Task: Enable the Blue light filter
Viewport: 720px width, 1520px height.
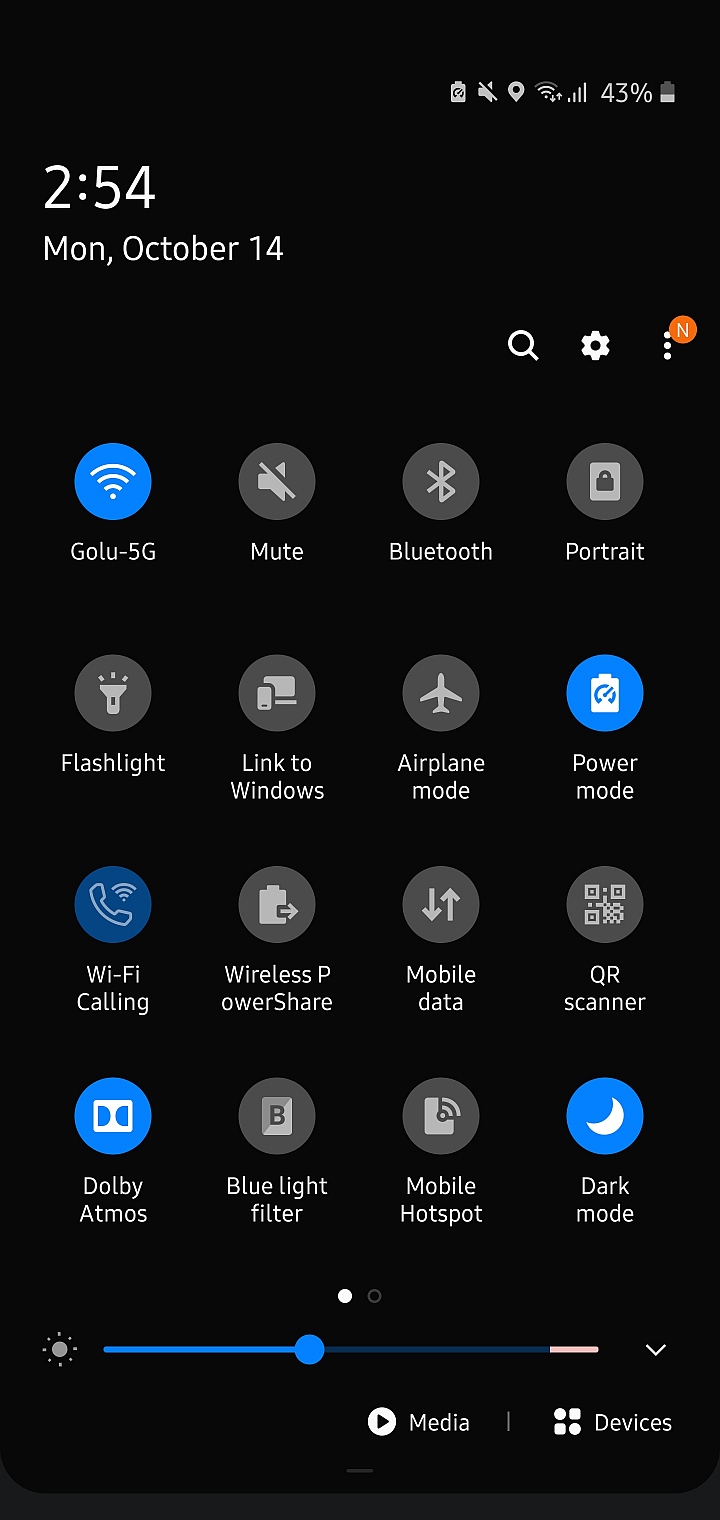Action: (x=277, y=1116)
